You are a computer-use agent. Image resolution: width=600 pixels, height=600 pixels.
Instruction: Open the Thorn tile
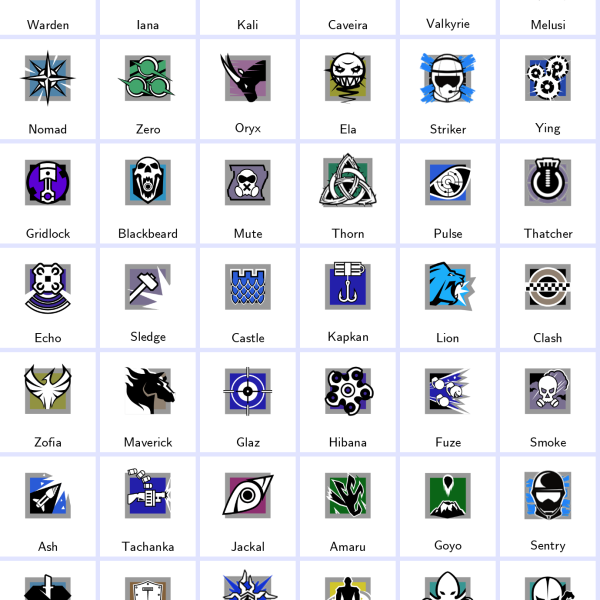pyautogui.click(x=348, y=192)
